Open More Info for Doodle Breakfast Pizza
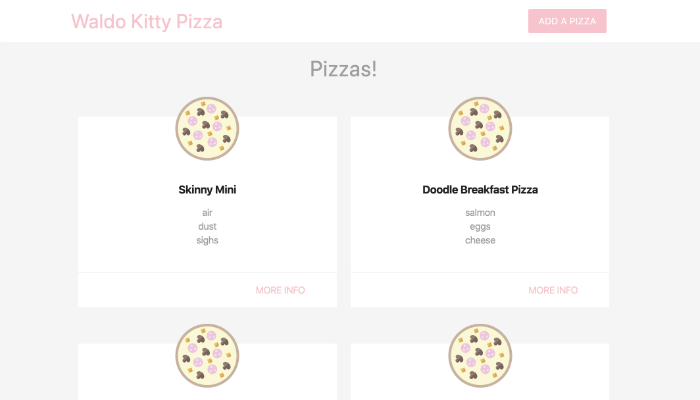700x400 pixels. click(553, 290)
